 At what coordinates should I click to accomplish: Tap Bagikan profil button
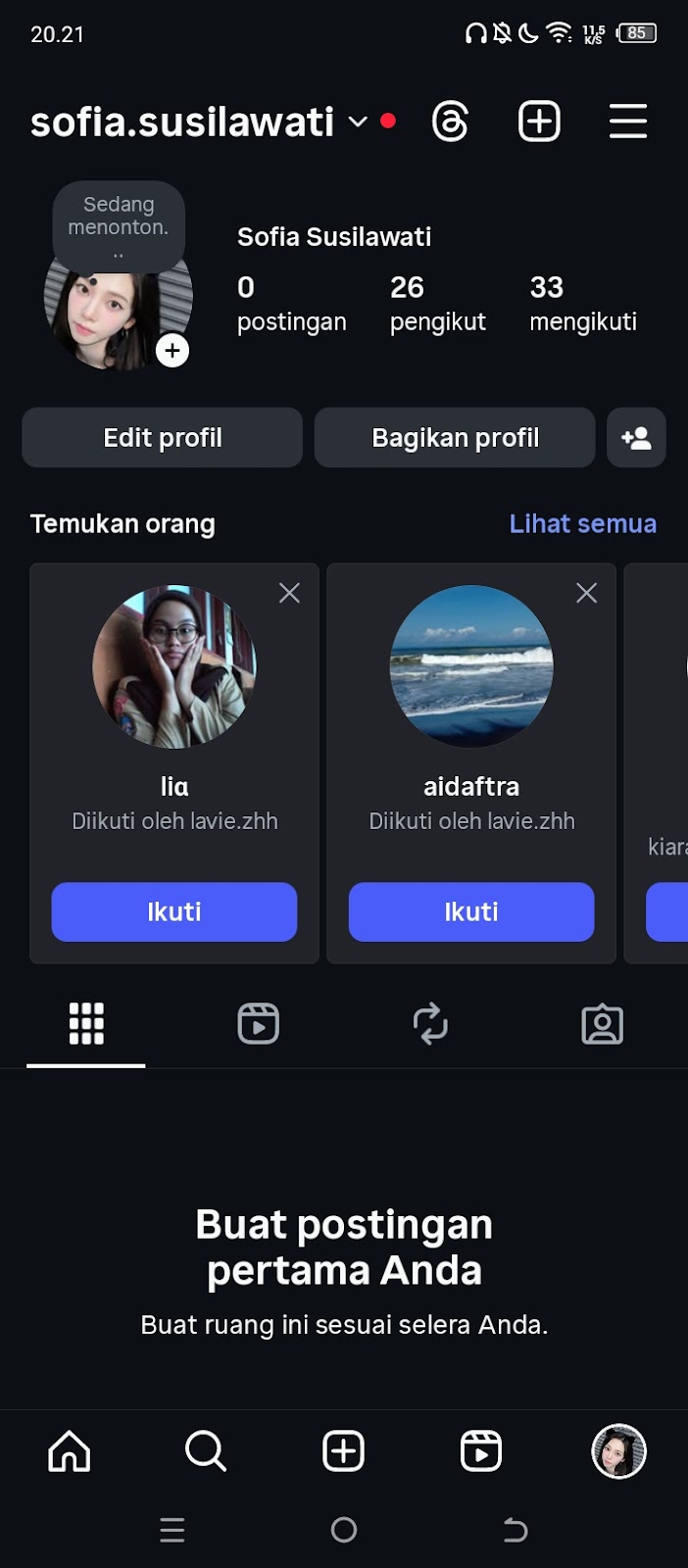pyautogui.click(x=455, y=438)
